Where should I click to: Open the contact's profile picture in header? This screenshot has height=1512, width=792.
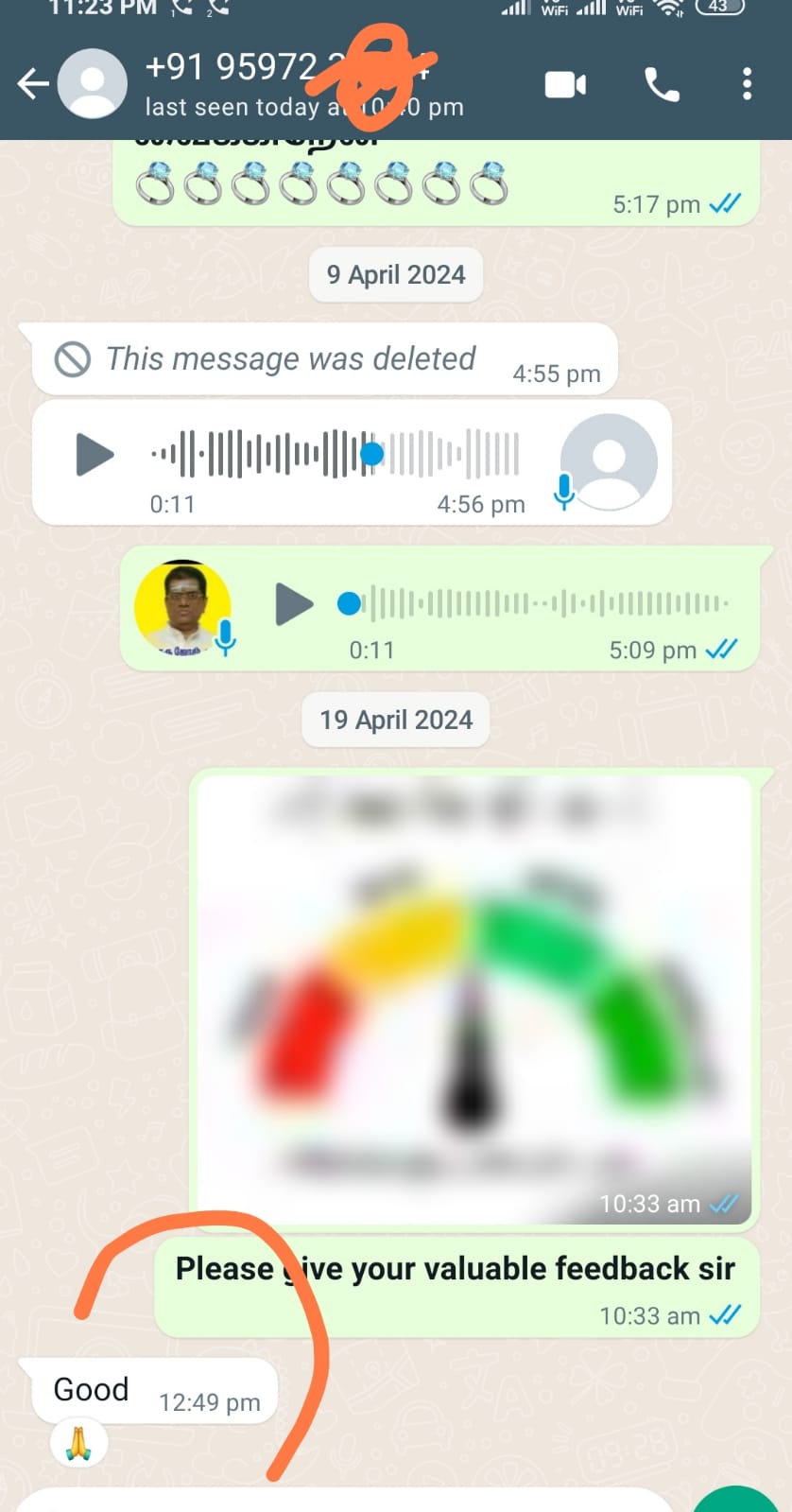93,84
